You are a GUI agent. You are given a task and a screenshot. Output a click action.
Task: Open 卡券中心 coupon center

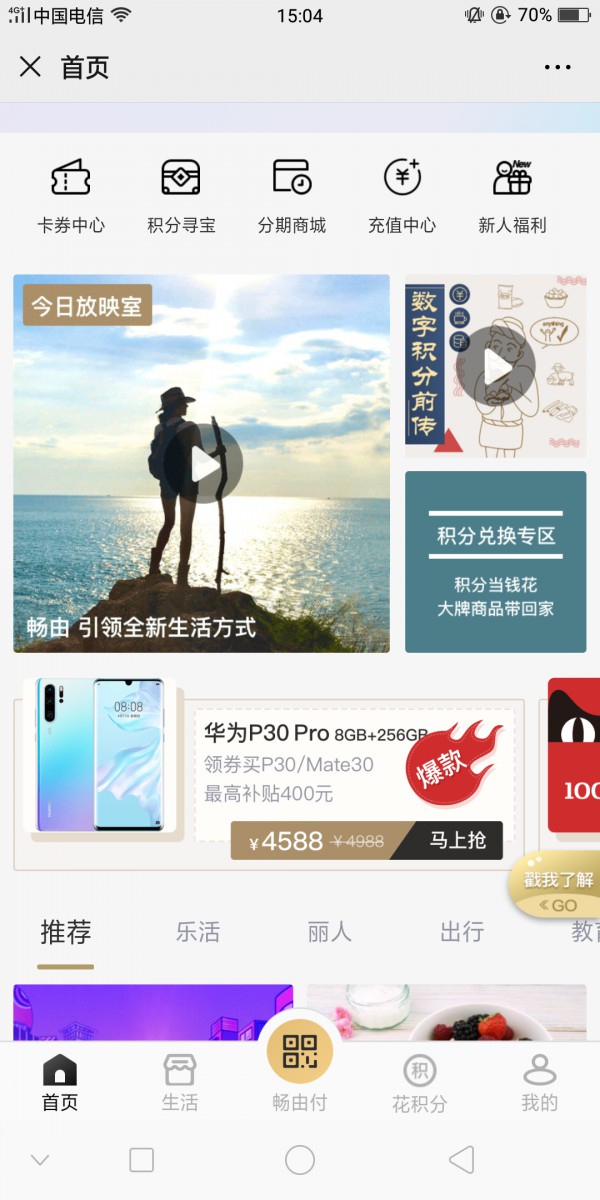pos(71,195)
